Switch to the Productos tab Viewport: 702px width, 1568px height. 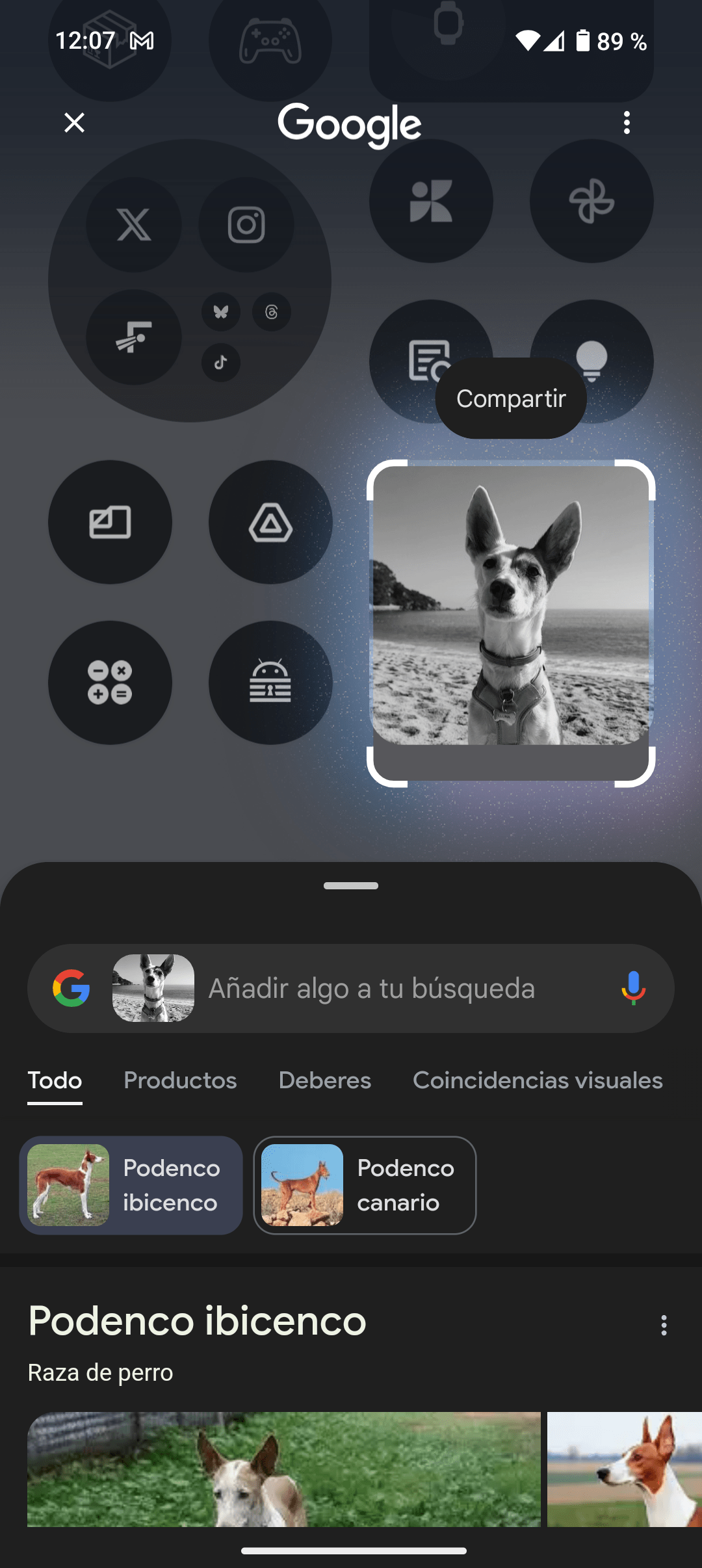[180, 1080]
